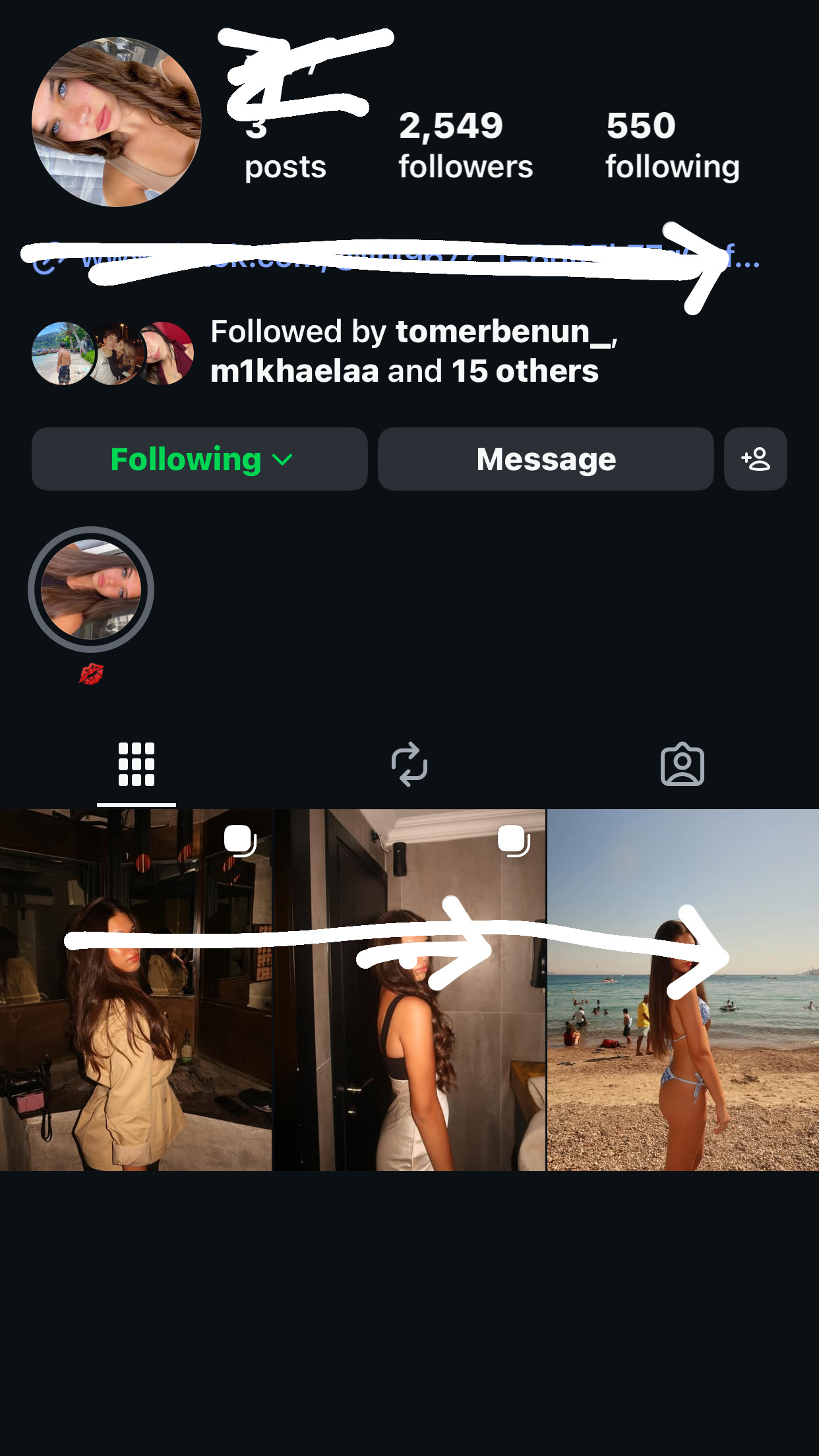Switch to the tagged photos tab

tap(682, 765)
